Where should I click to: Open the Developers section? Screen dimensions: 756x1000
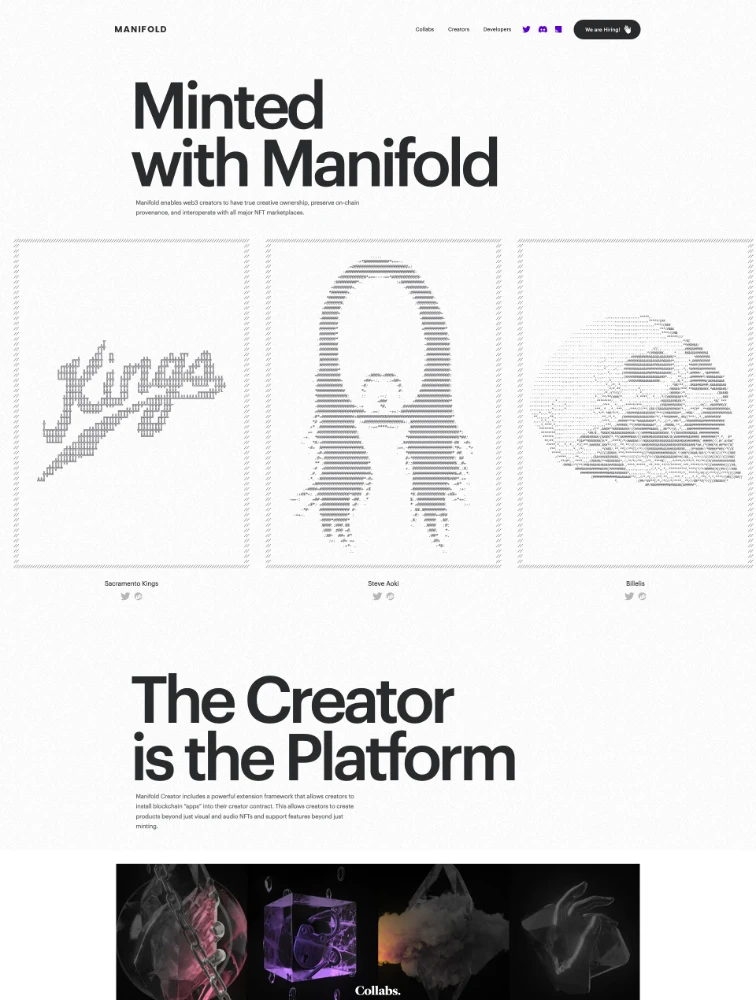(x=497, y=30)
